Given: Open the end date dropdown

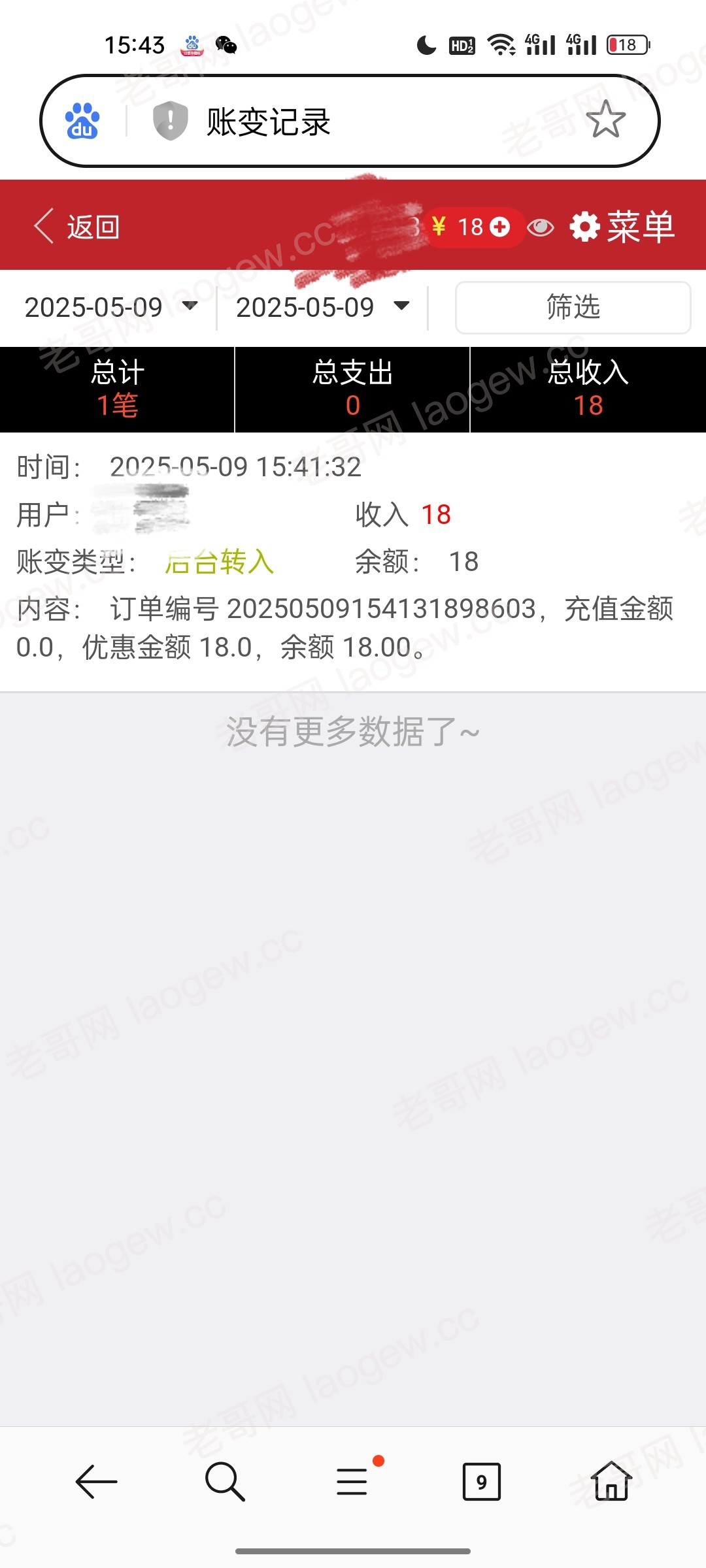Looking at the screenshot, I should point(323,307).
